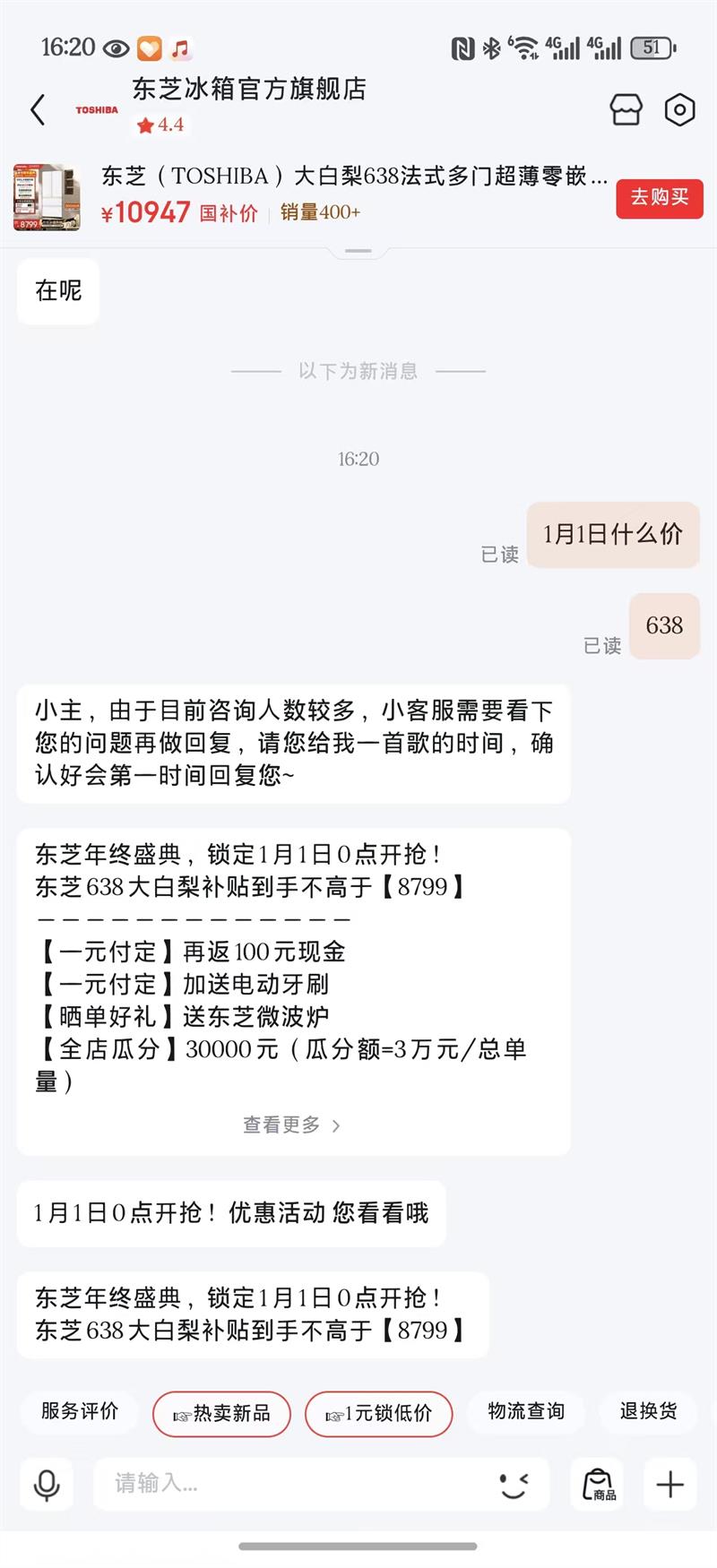Tap the microphone icon for voice input
Viewport: 717px width, 1568px height.
pos(46,1484)
